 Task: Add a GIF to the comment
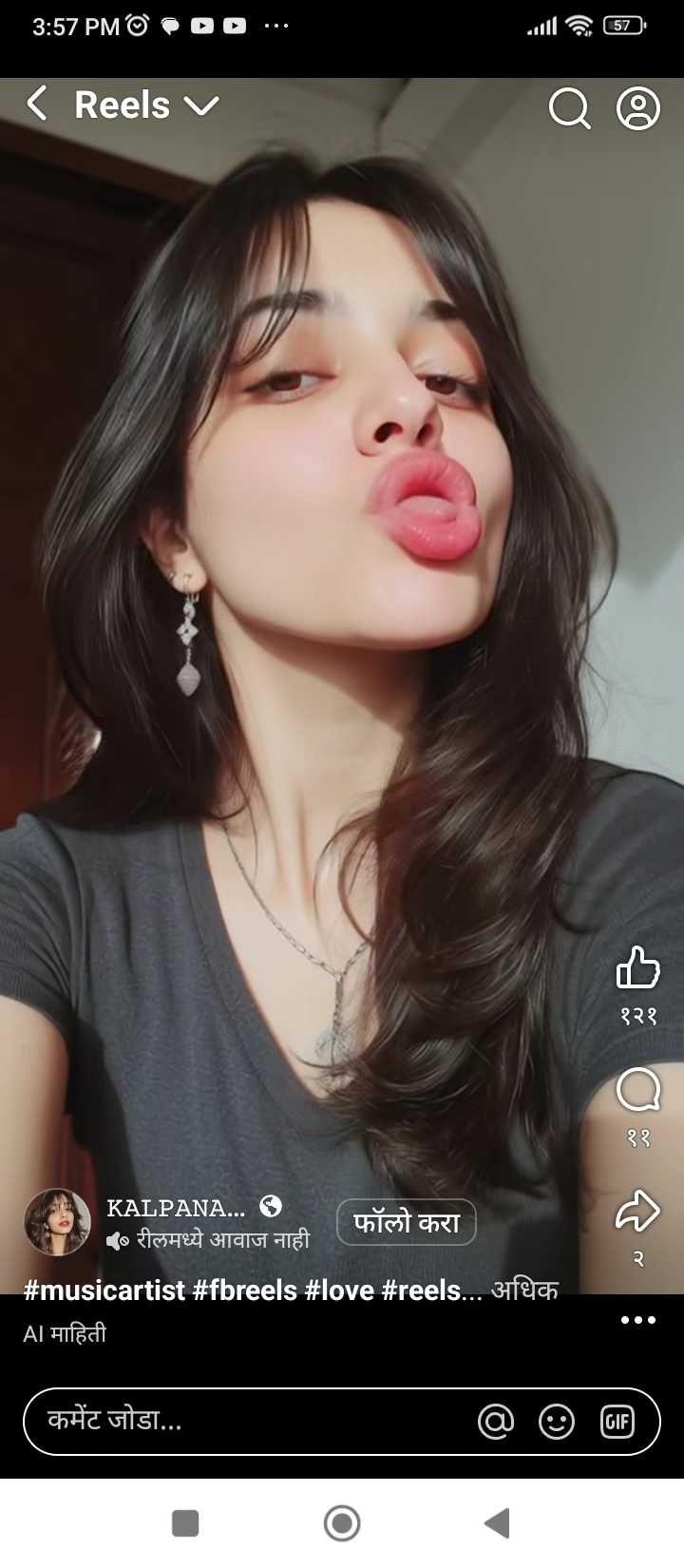coord(617,1422)
